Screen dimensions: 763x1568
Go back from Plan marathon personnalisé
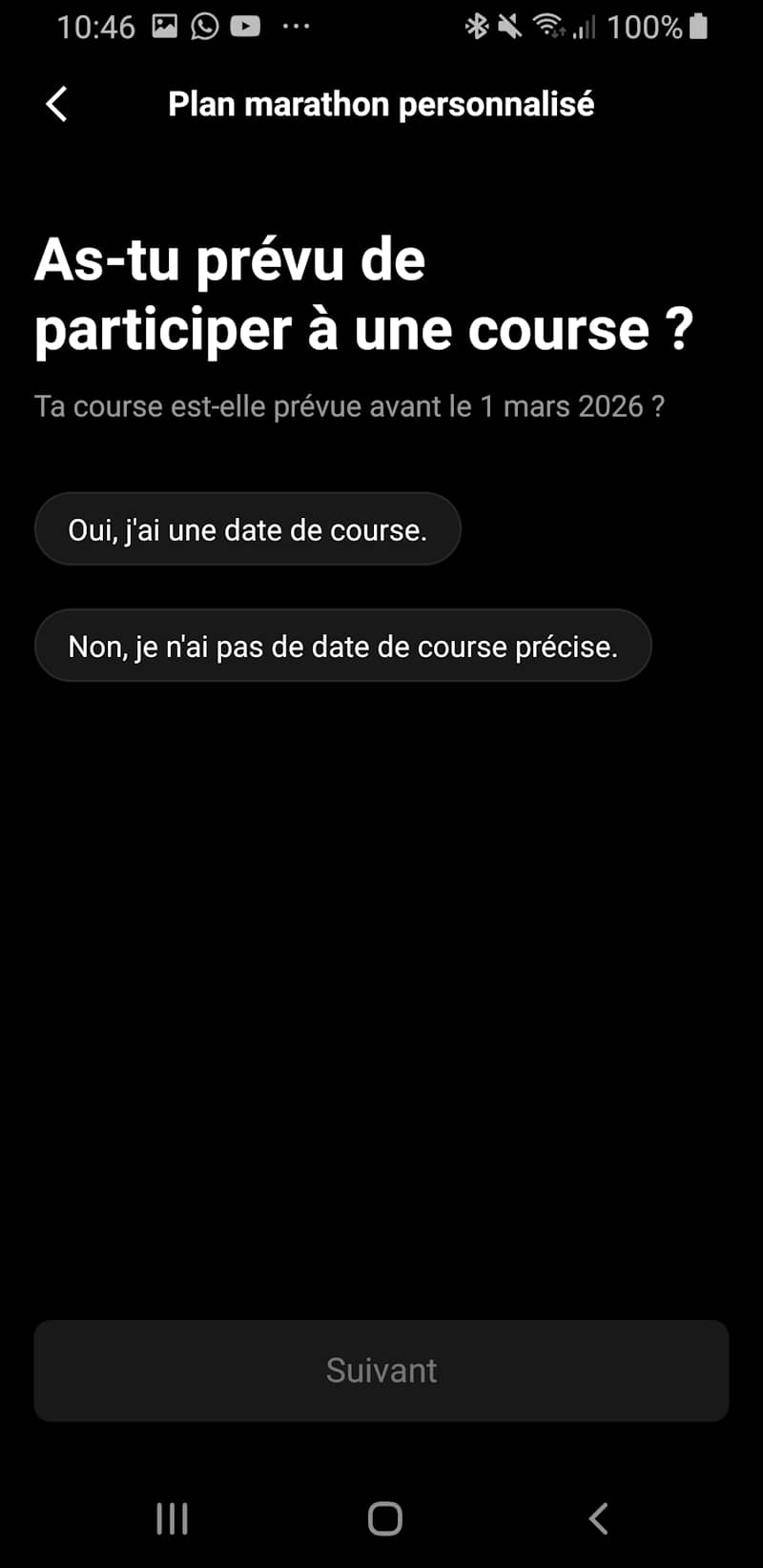(57, 104)
